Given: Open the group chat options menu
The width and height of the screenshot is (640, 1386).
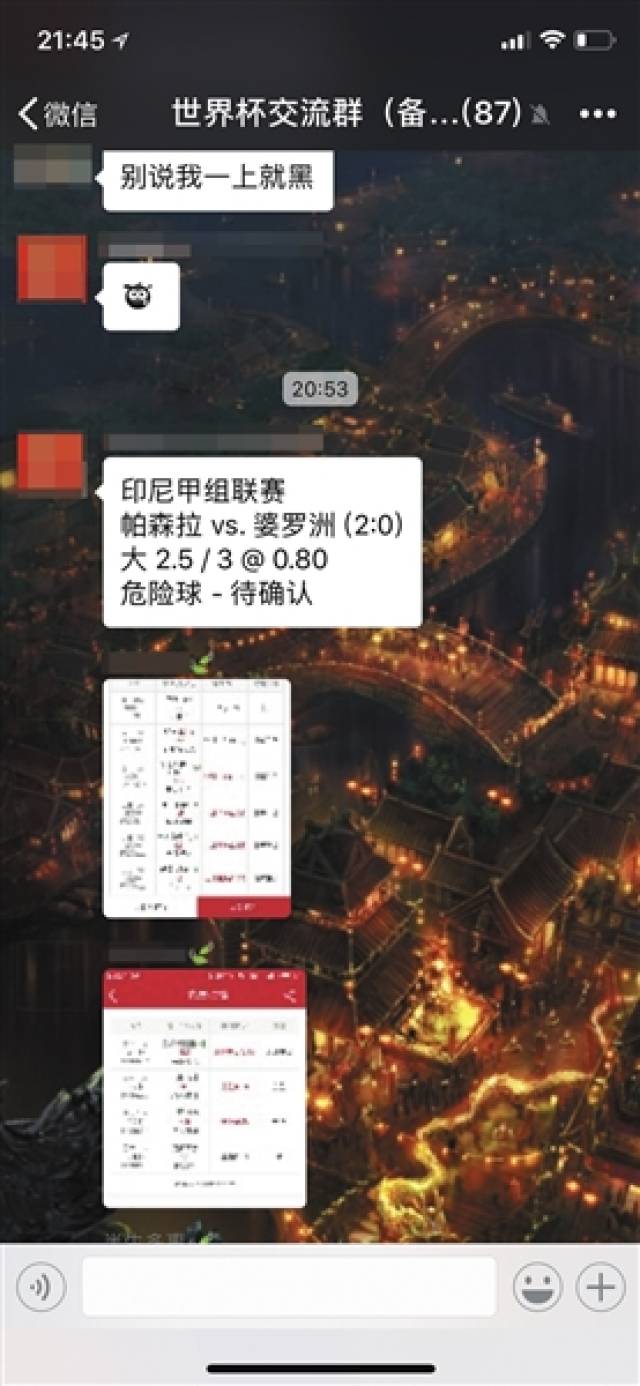Looking at the screenshot, I should point(598,114).
